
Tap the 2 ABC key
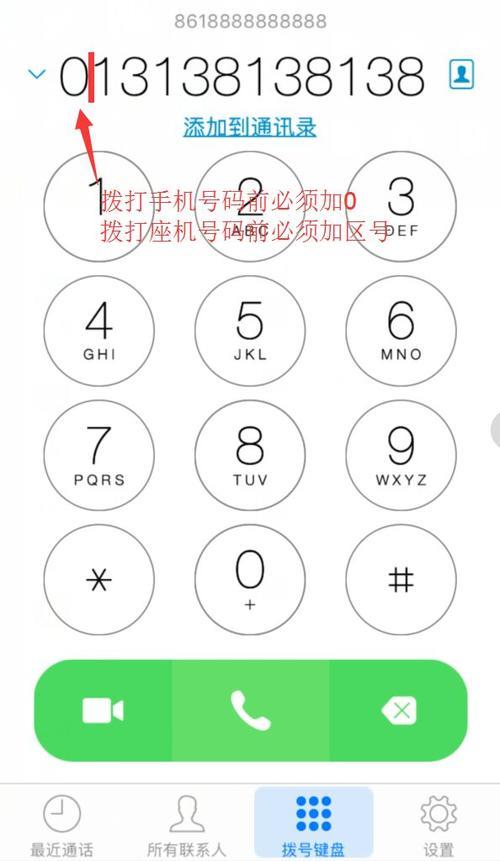coord(250,206)
